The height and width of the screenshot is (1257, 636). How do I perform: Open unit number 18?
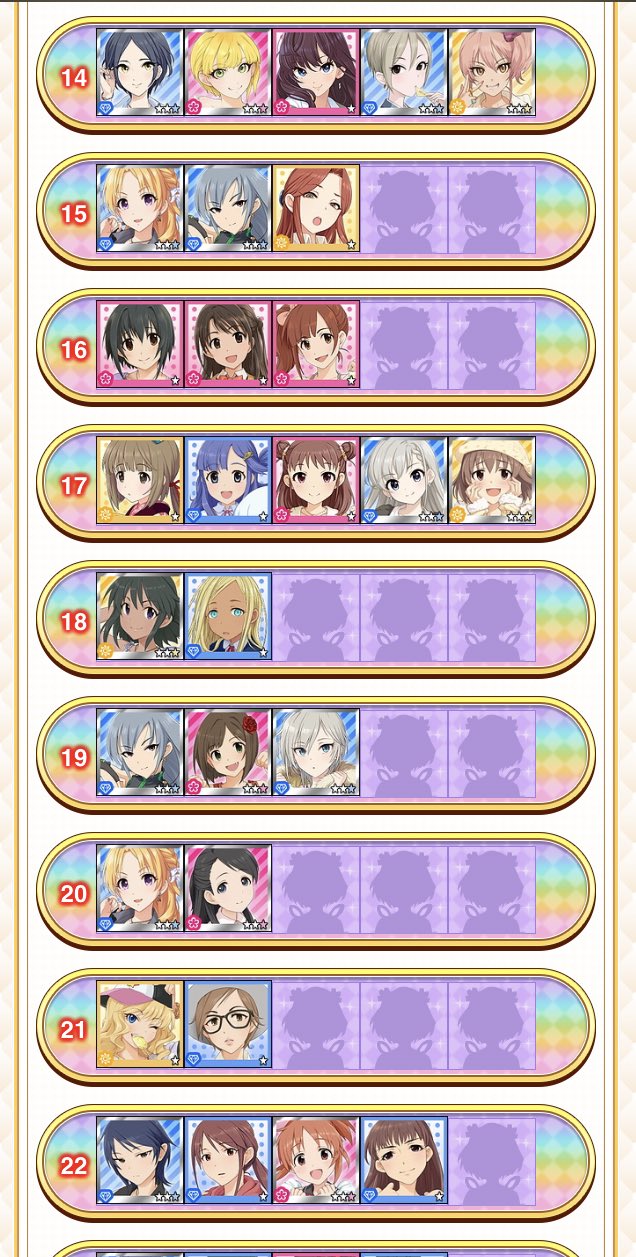click(x=74, y=622)
